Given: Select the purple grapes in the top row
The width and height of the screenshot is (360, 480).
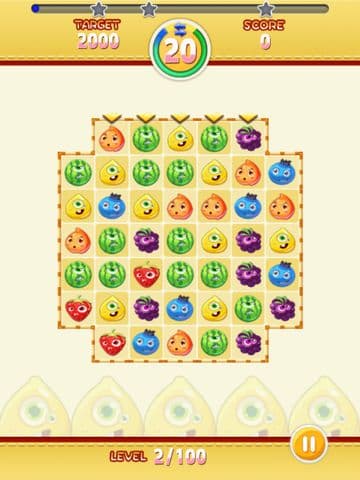Looking at the screenshot, I should tap(248, 138).
